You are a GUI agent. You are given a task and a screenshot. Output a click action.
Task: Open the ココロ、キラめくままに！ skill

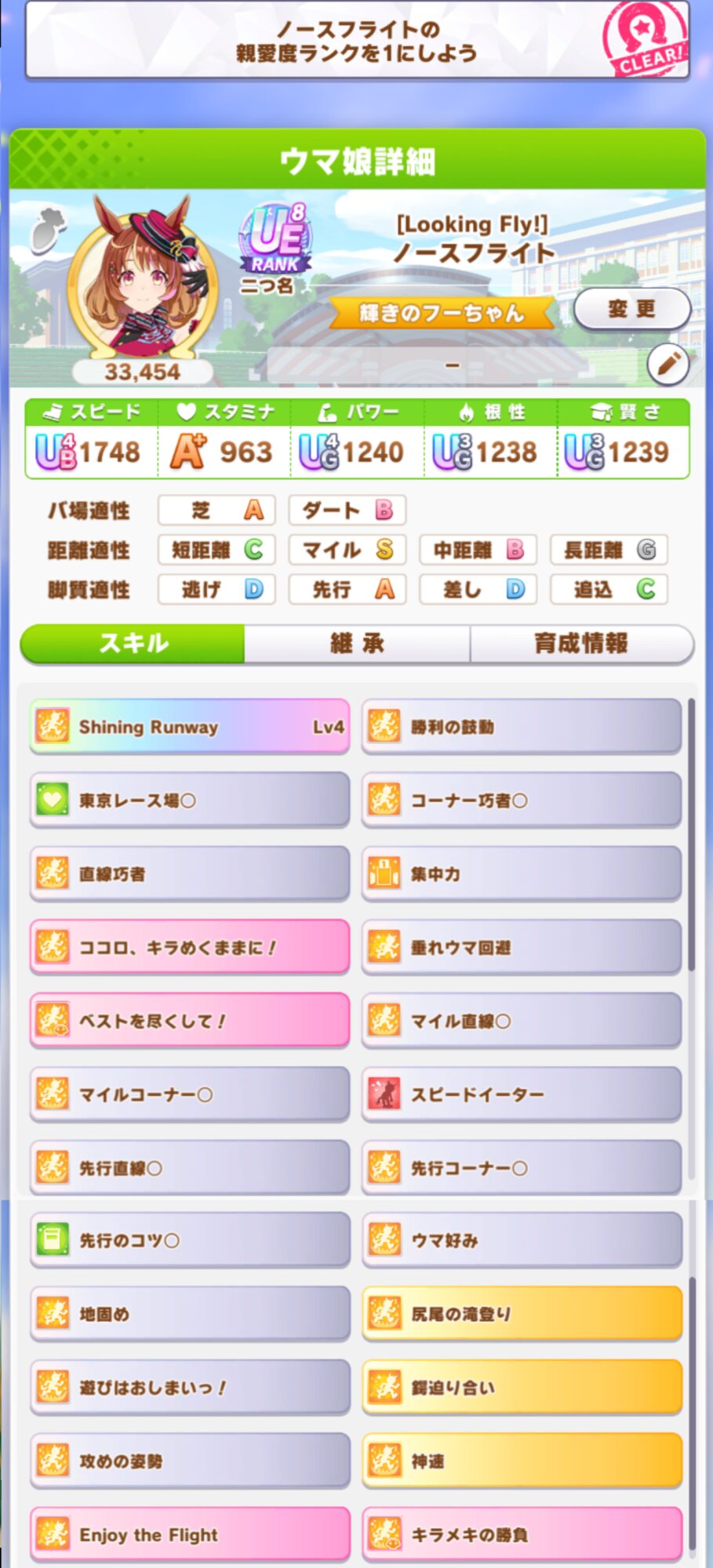tap(190, 947)
